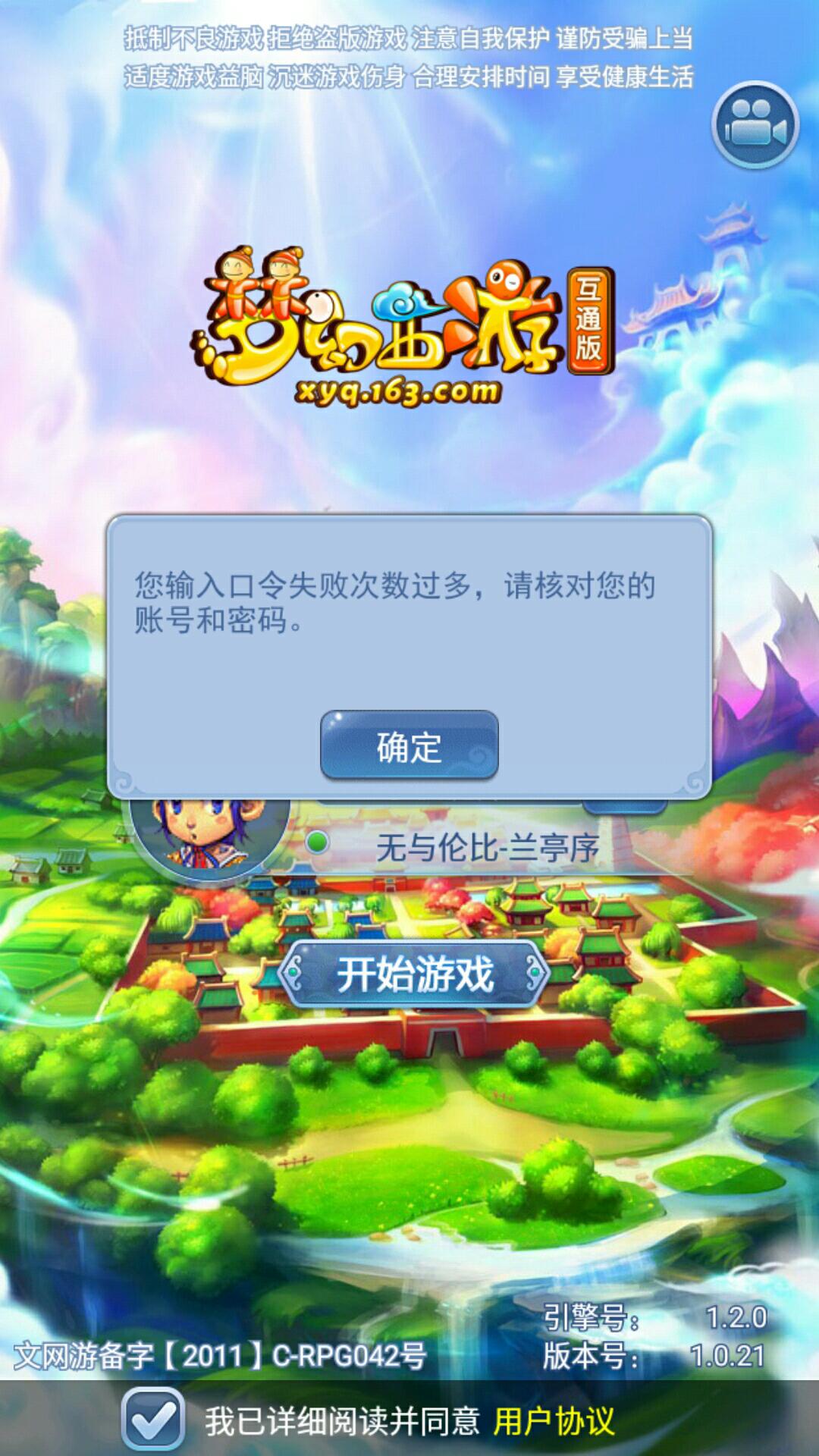Uncheck the 我已详细阅读并同意 checkbox
The width and height of the screenshot is (819, 1456).
coord(152,1418)
